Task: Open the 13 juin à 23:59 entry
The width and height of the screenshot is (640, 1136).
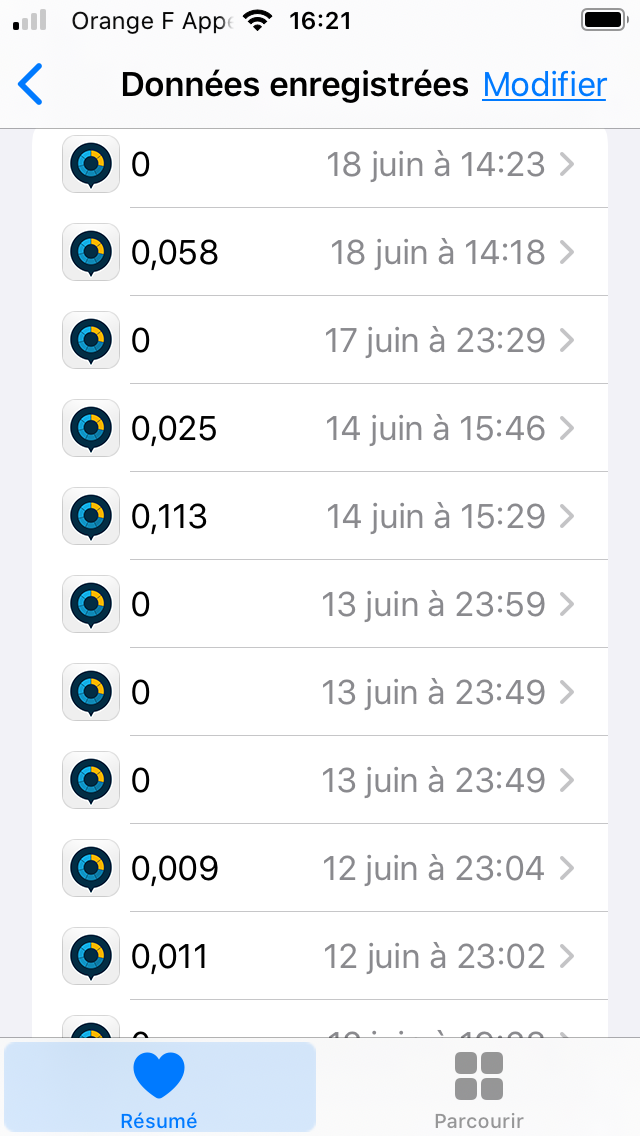Action: tap(320, 604)
